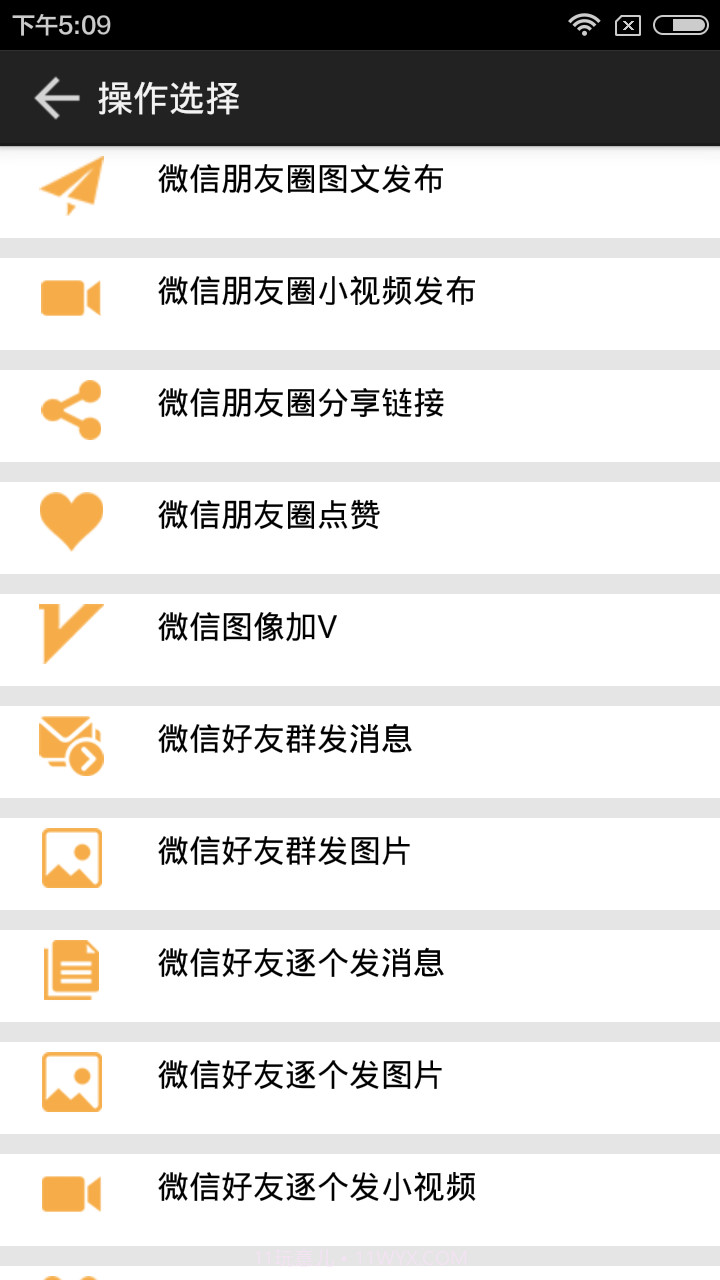Click the image icon beside 逐个发图片

click(70, 1081)
